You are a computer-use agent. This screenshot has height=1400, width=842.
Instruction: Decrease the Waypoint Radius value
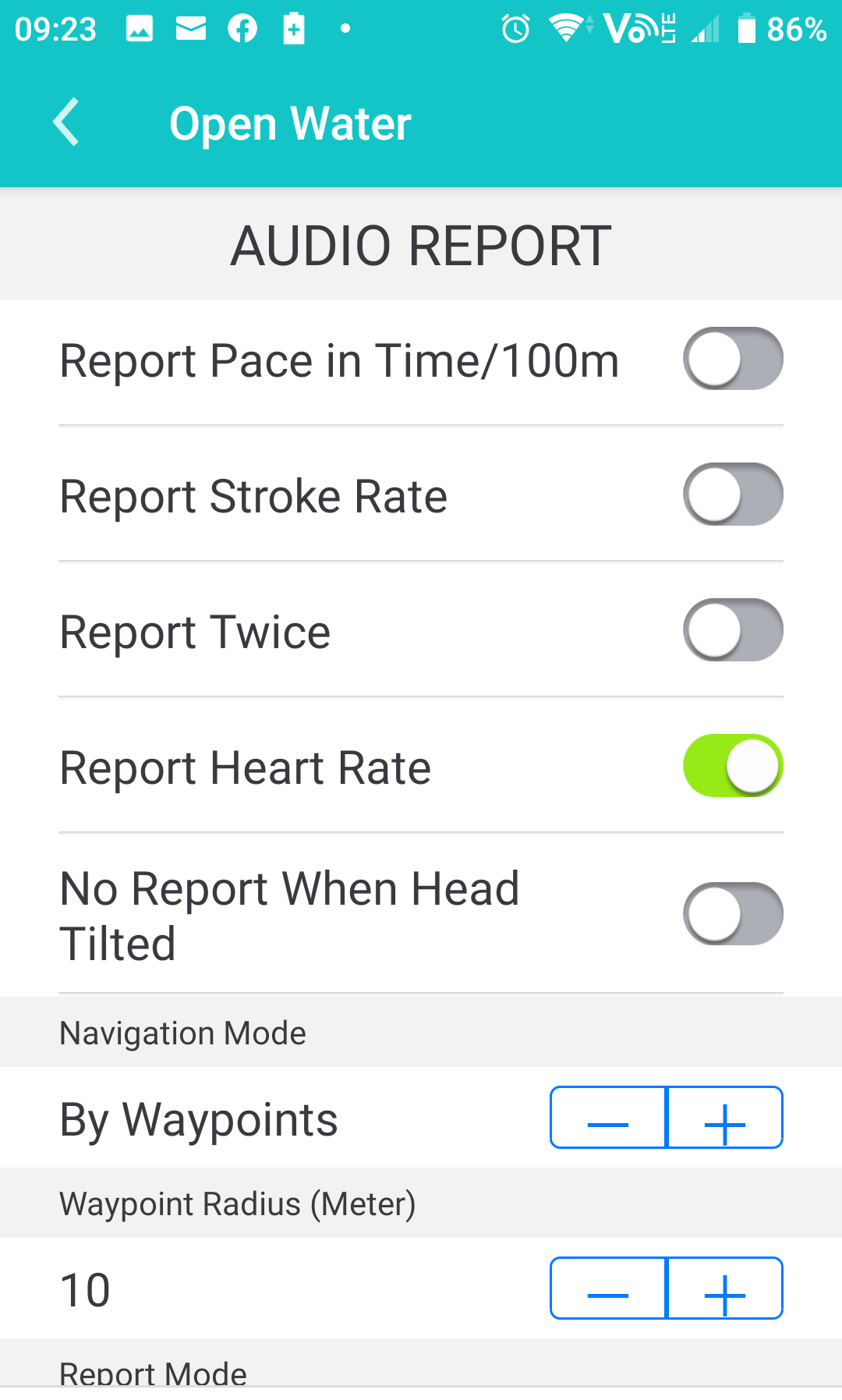(x=608, y=1288)
